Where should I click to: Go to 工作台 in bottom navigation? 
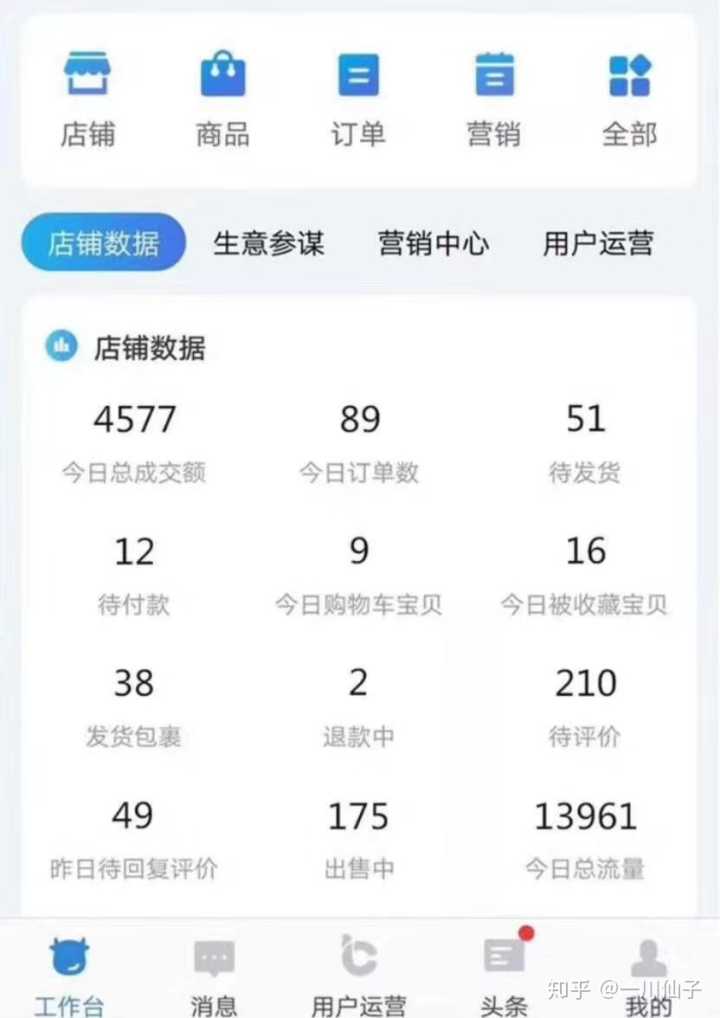pos(69,973)
